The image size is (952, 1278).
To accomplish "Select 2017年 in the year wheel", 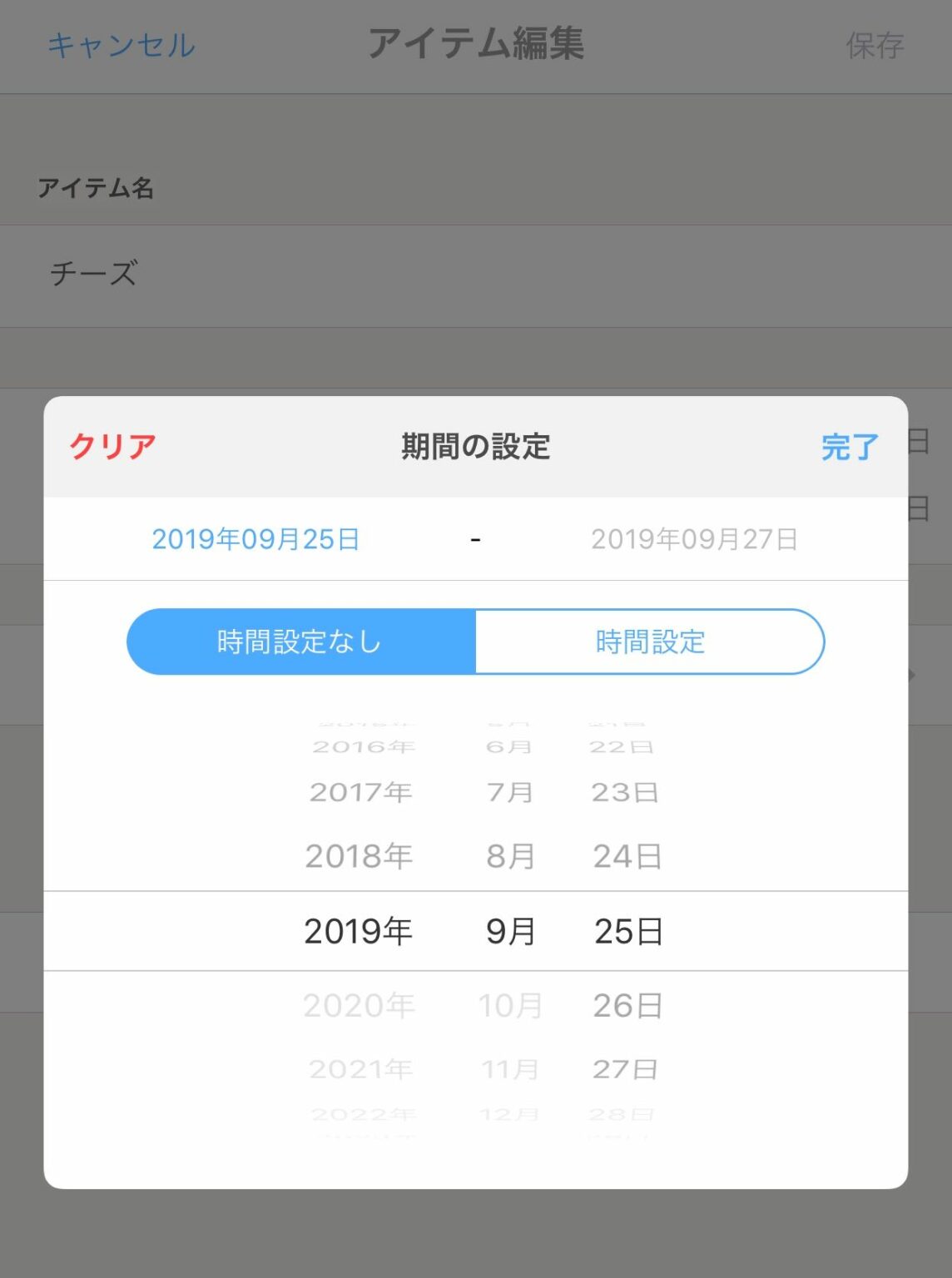I will (x=360, y=792).
